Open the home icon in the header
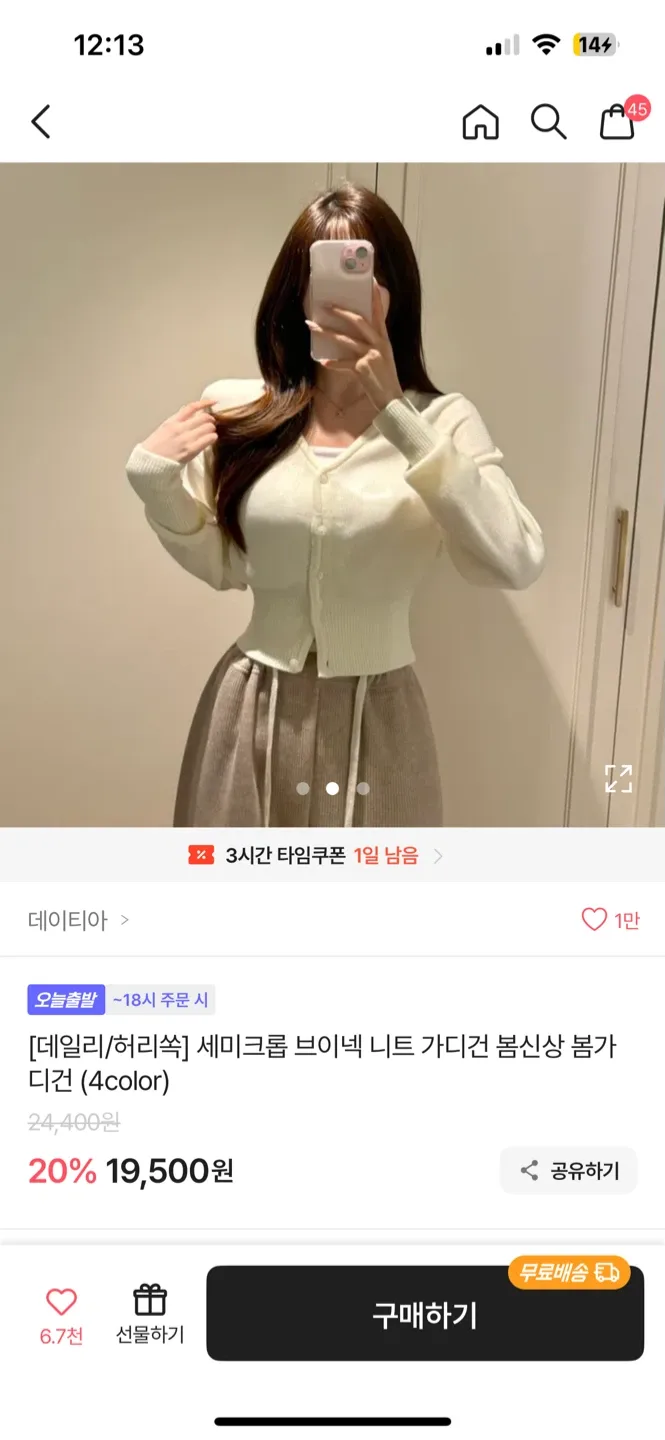This screenshot has height=1440, width=665. click(x=480, y=122)
